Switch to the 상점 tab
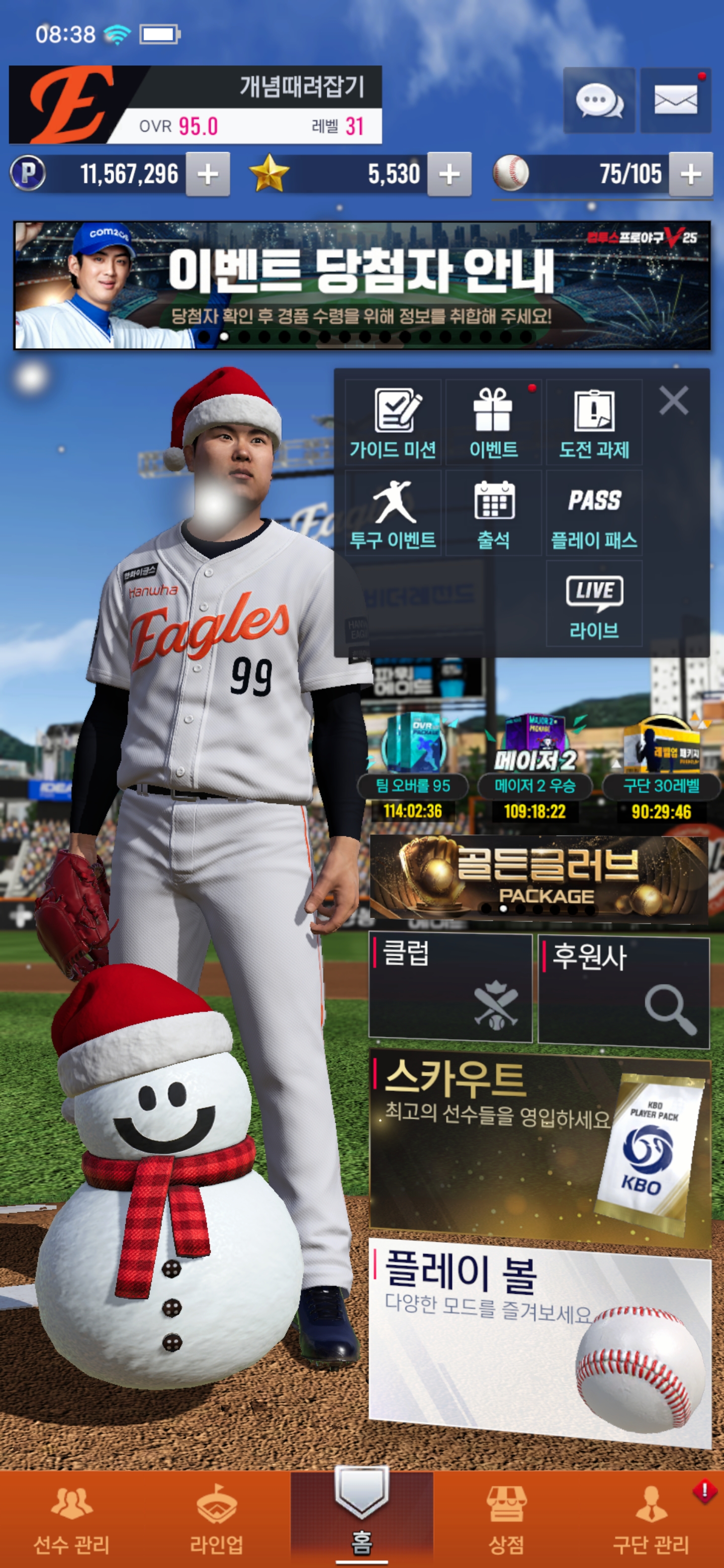The width and height of the screenshot is (724, 1568). [506, 1518]
